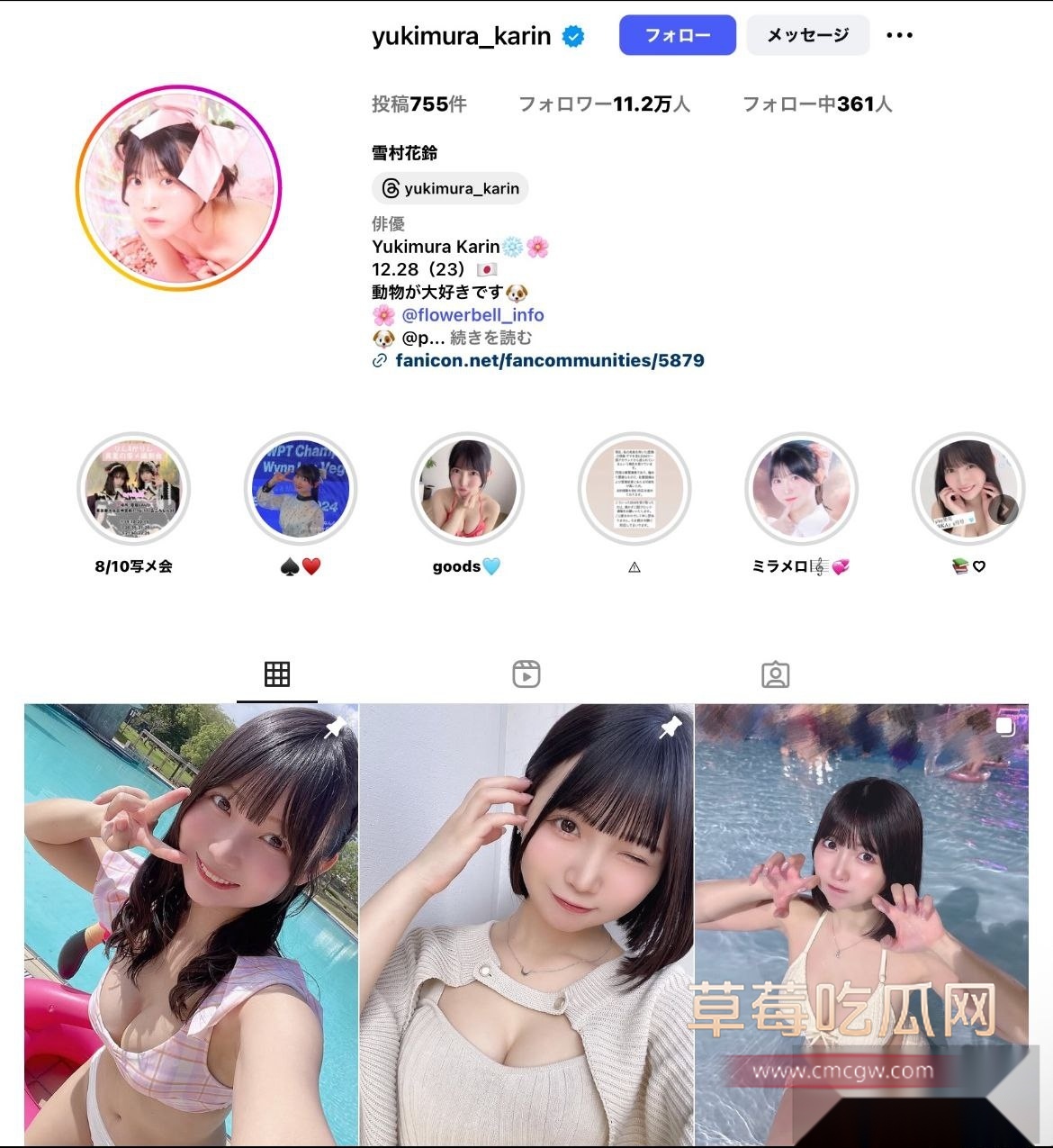Open the three-dot overflow menu
This screenshot has width=1053, height=1148.
[x=899, y=36]
